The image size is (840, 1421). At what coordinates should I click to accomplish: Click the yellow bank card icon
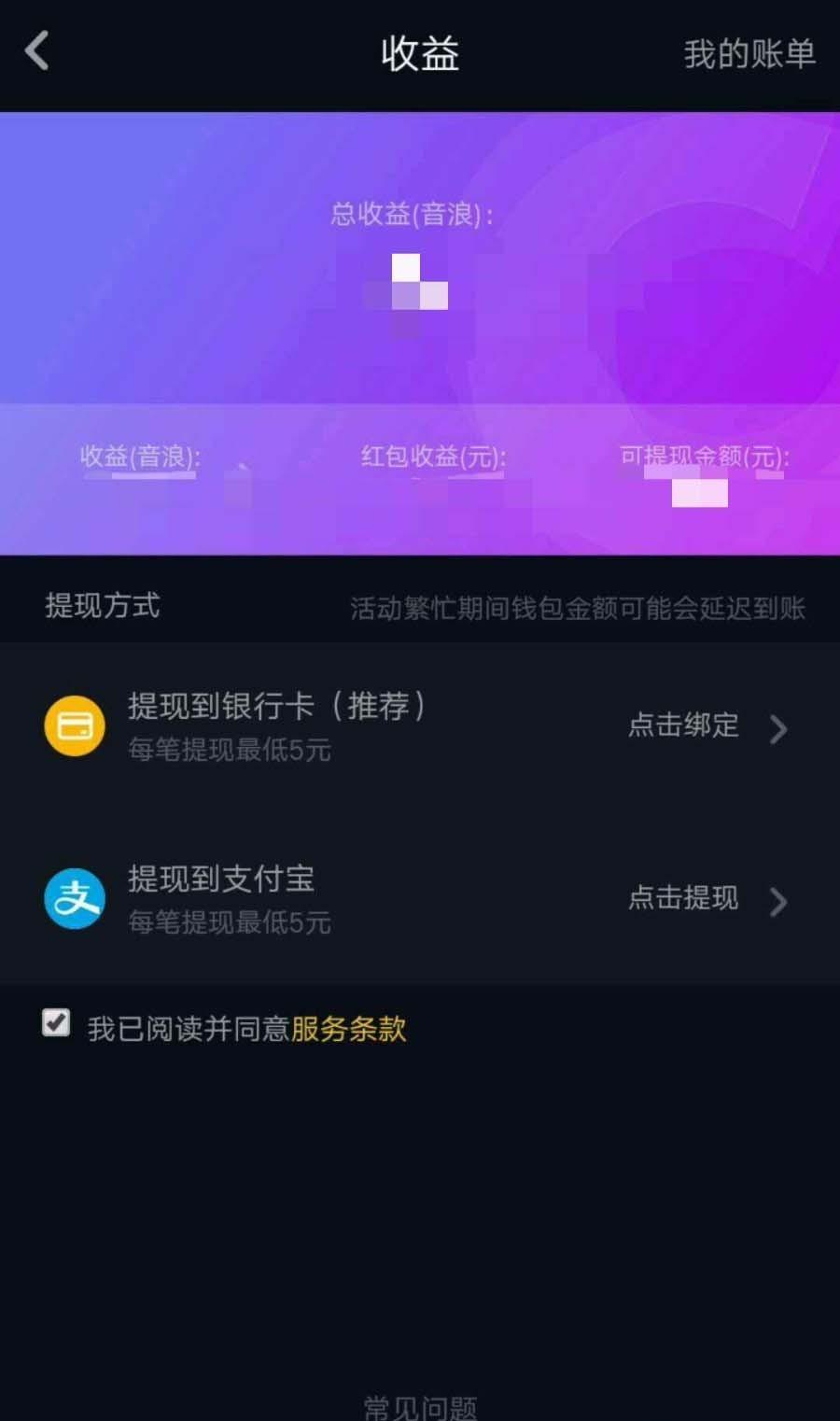coord(74,726)
